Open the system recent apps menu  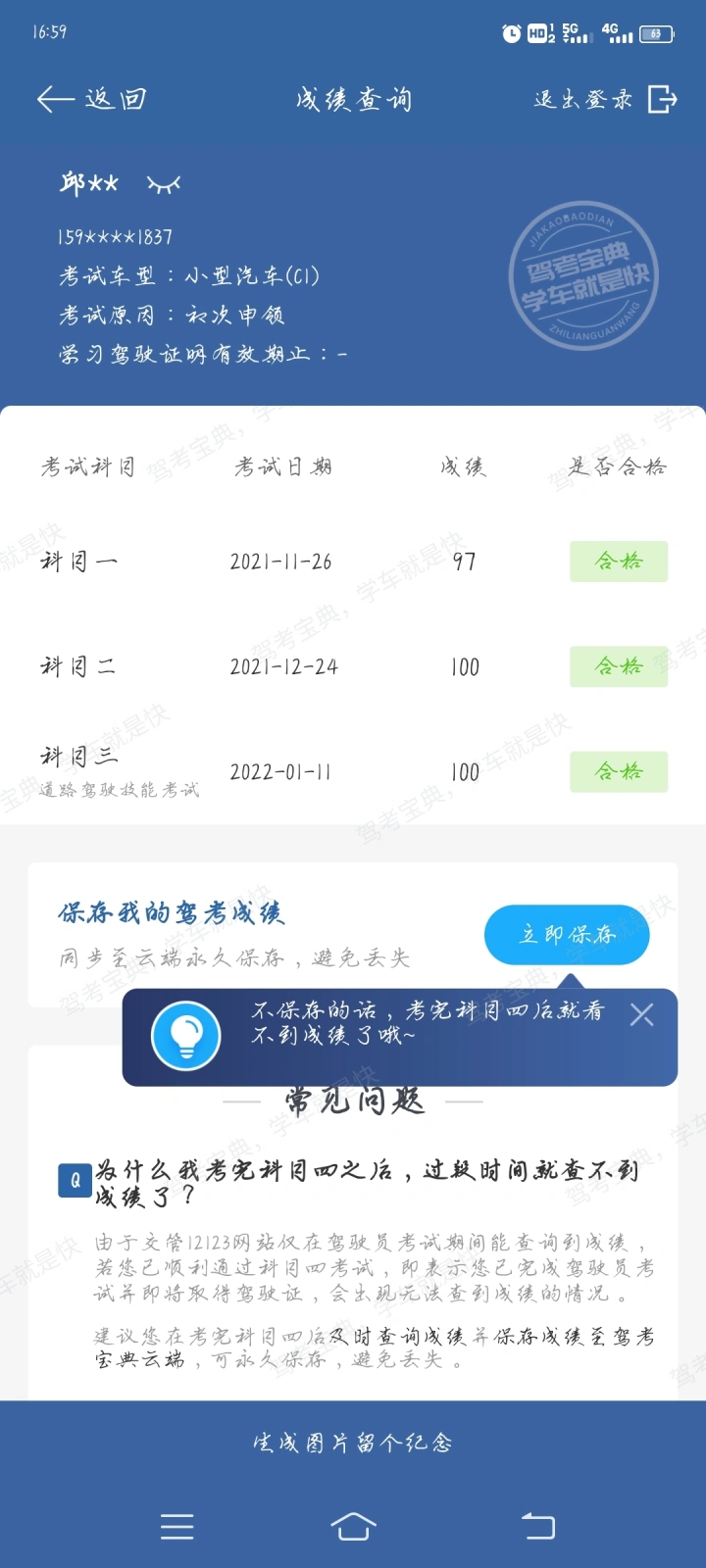177,1526
